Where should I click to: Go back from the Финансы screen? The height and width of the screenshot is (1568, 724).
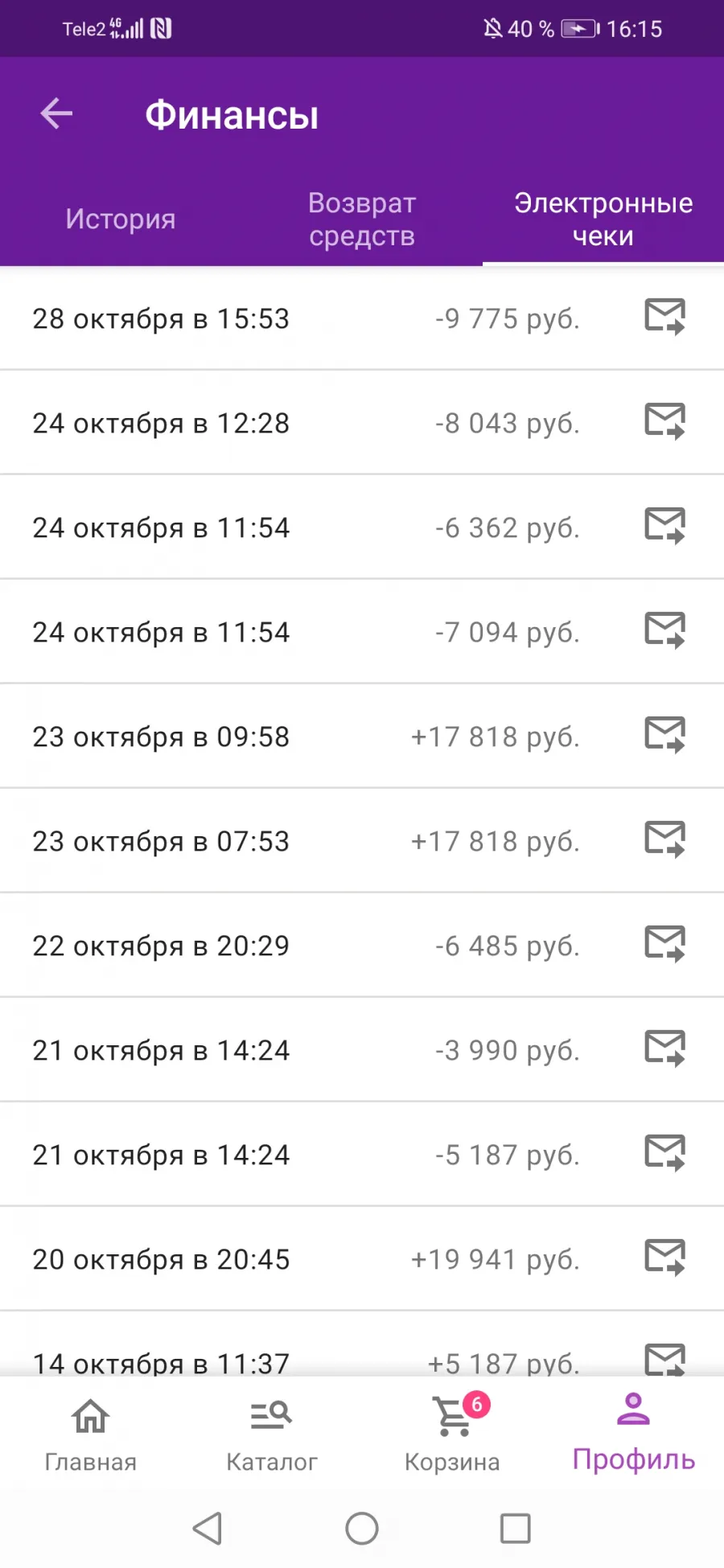56,113
